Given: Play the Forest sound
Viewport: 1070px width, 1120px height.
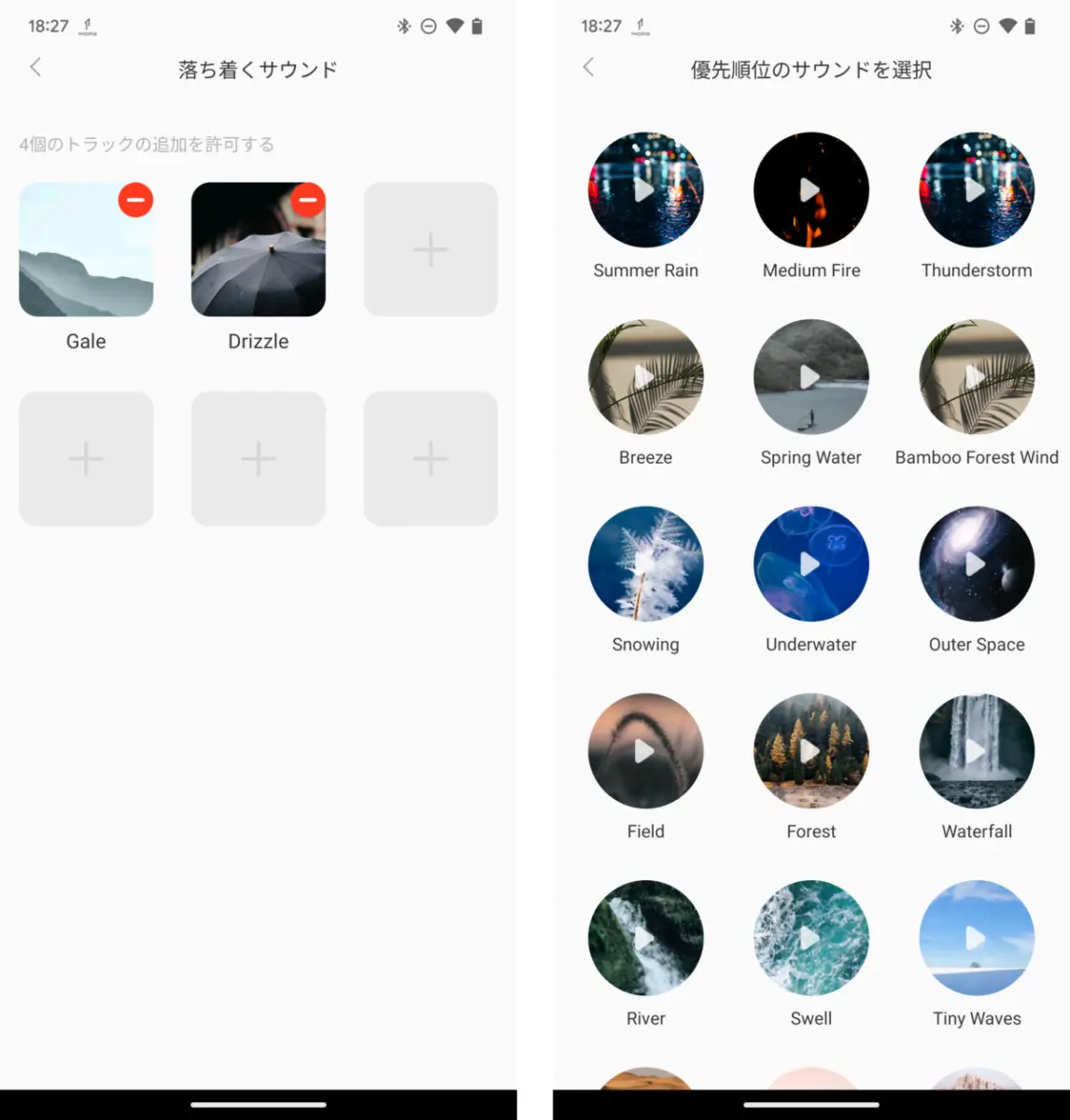Looking at the screenshot, I should coord(810,750).
